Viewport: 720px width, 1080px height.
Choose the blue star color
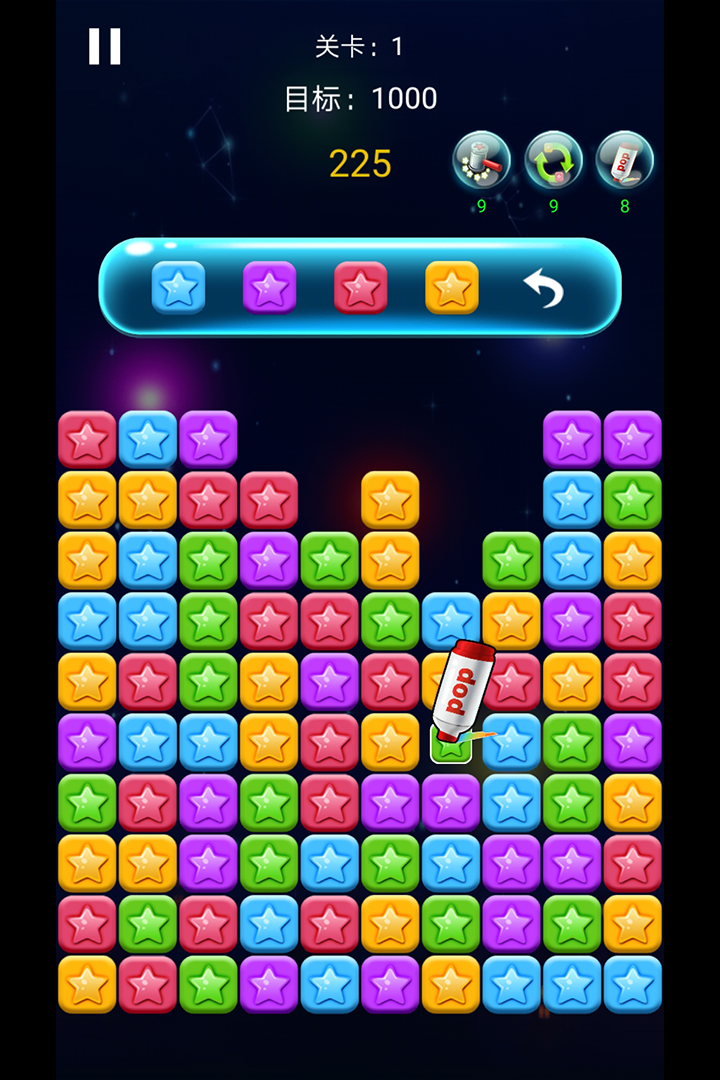[x=178, y=288]
